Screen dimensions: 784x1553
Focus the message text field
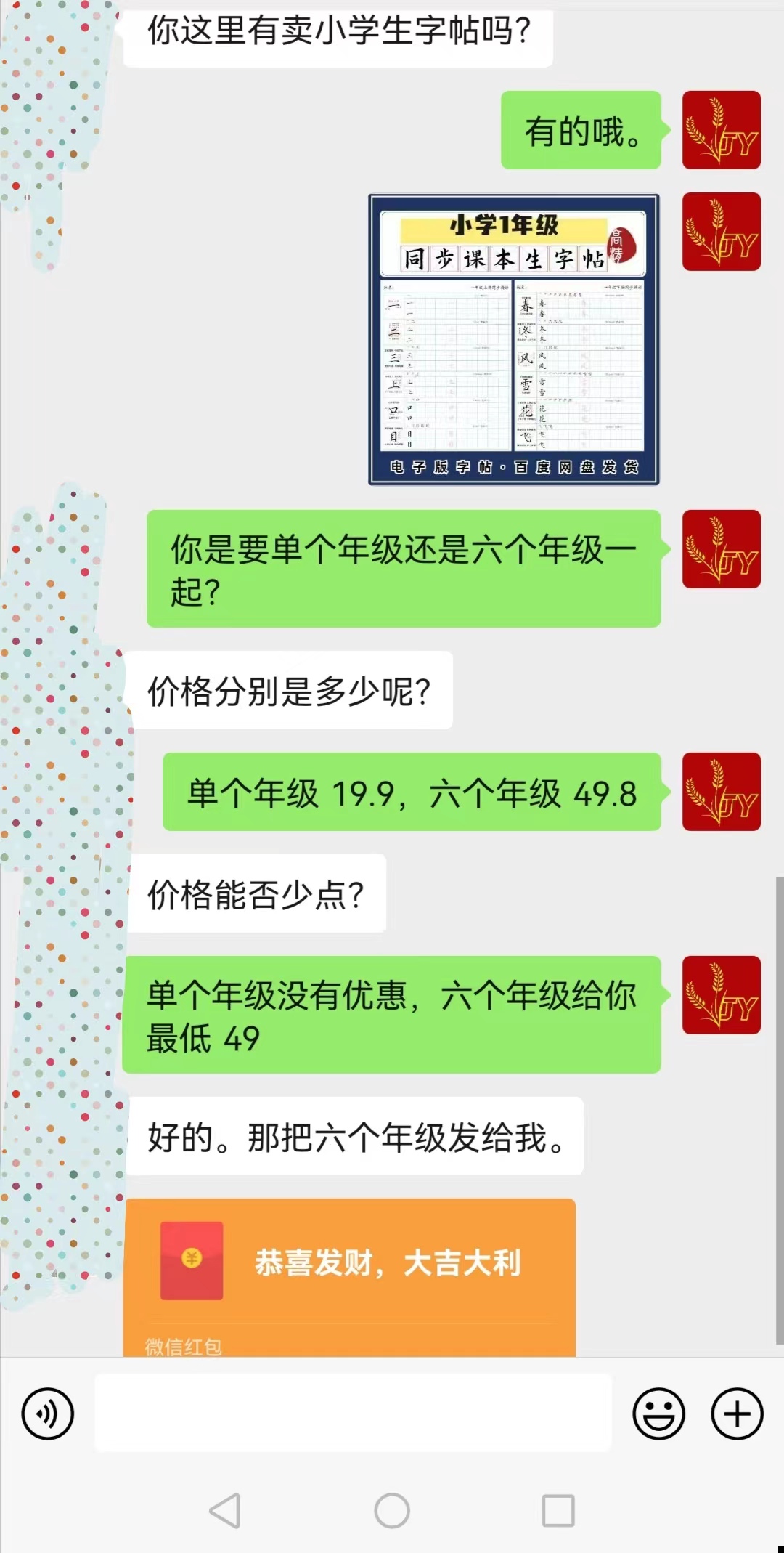[x=353, y=1414]
